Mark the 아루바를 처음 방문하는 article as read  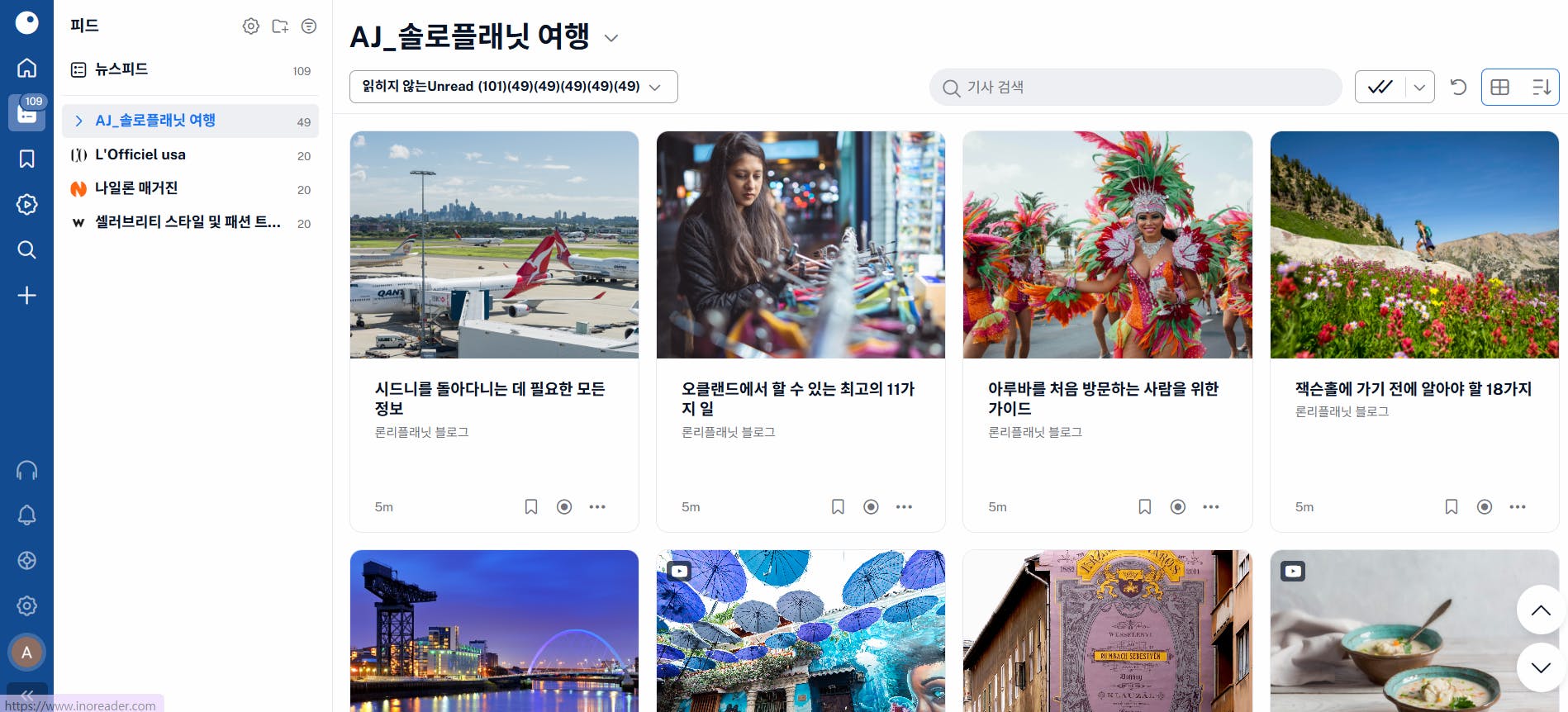point(1178,506)
